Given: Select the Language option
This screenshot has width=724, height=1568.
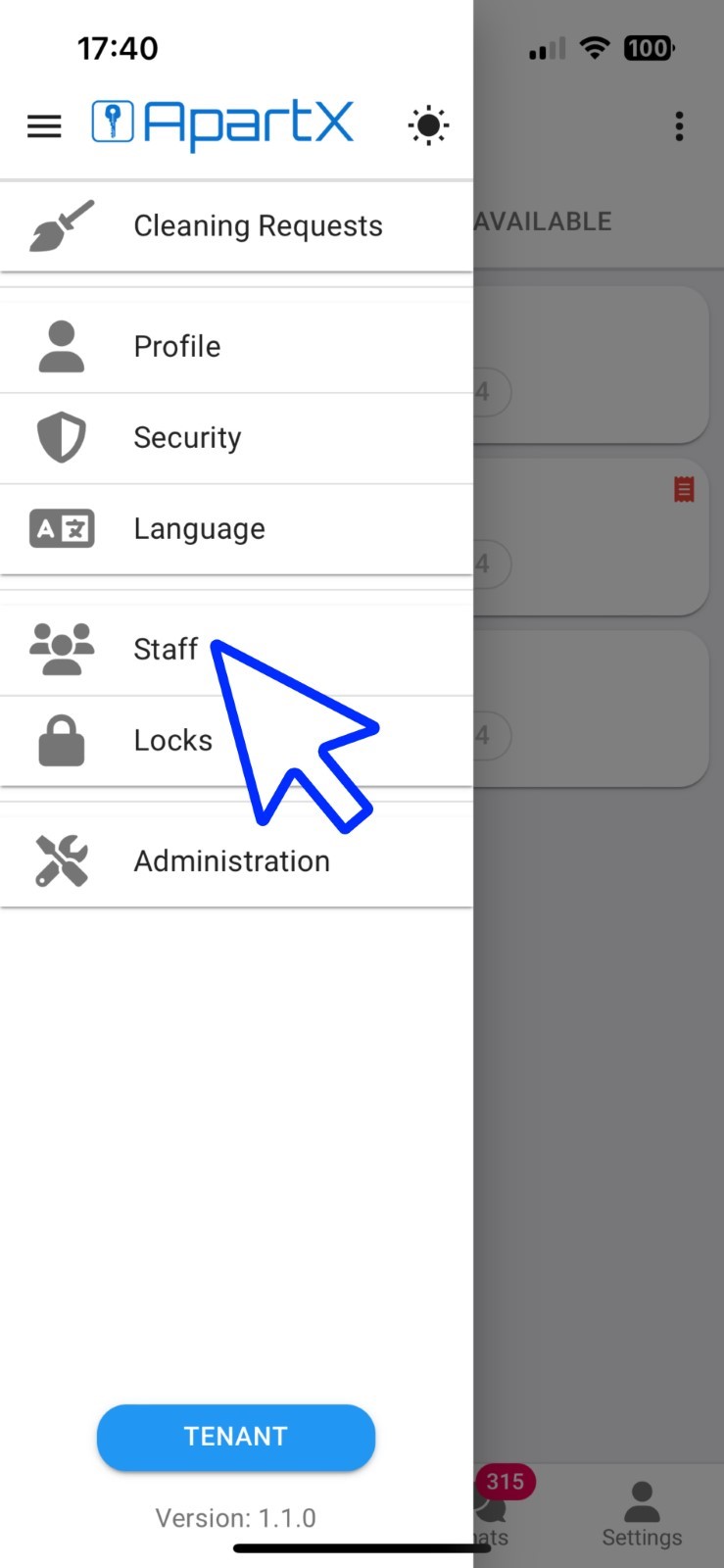Looking at the screenshot, I should tap(236, 529).
